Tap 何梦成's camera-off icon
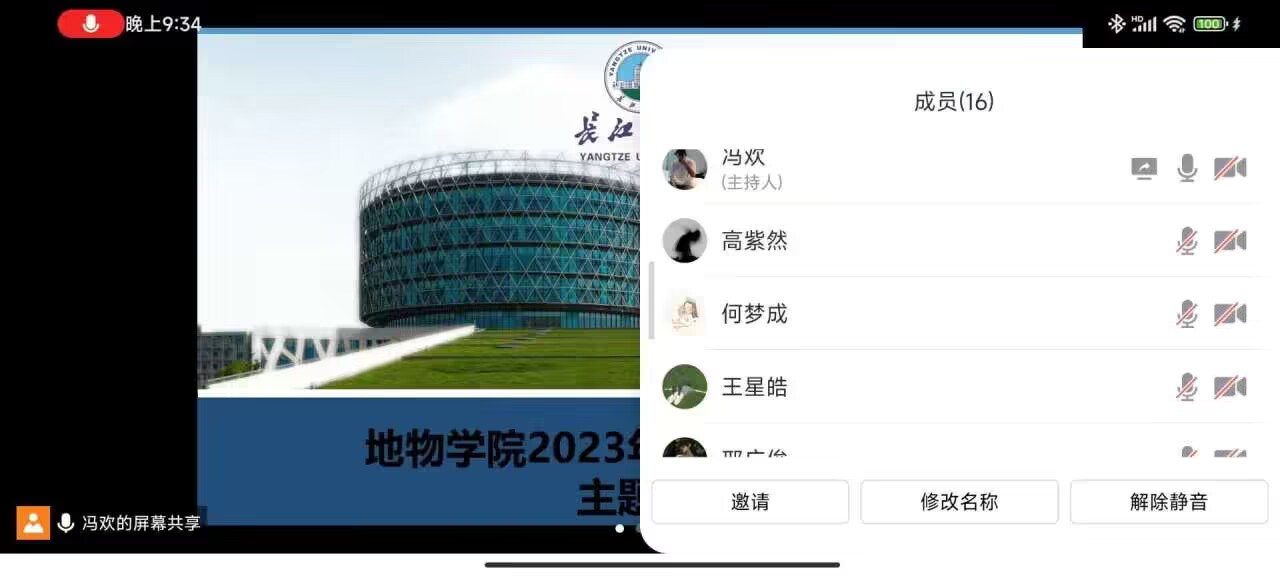The width and height of the screenshot is (1280, 576). point(1230,314)
